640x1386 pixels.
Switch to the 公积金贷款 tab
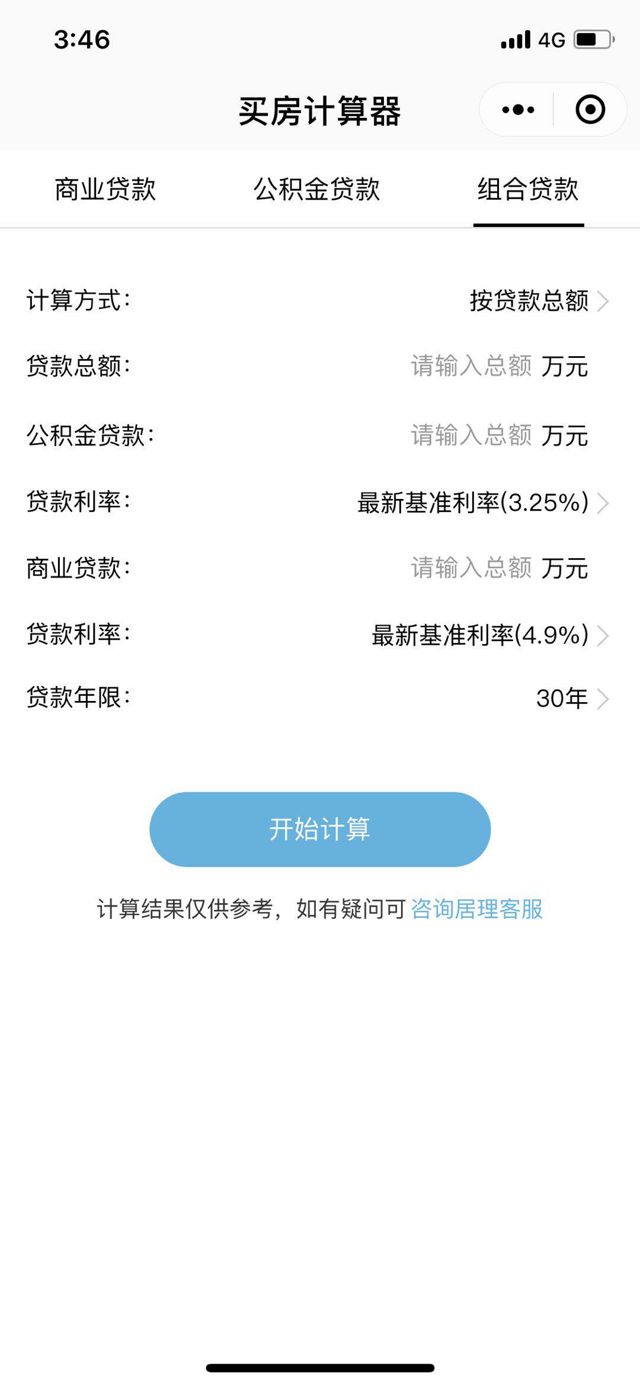point(317,189)
